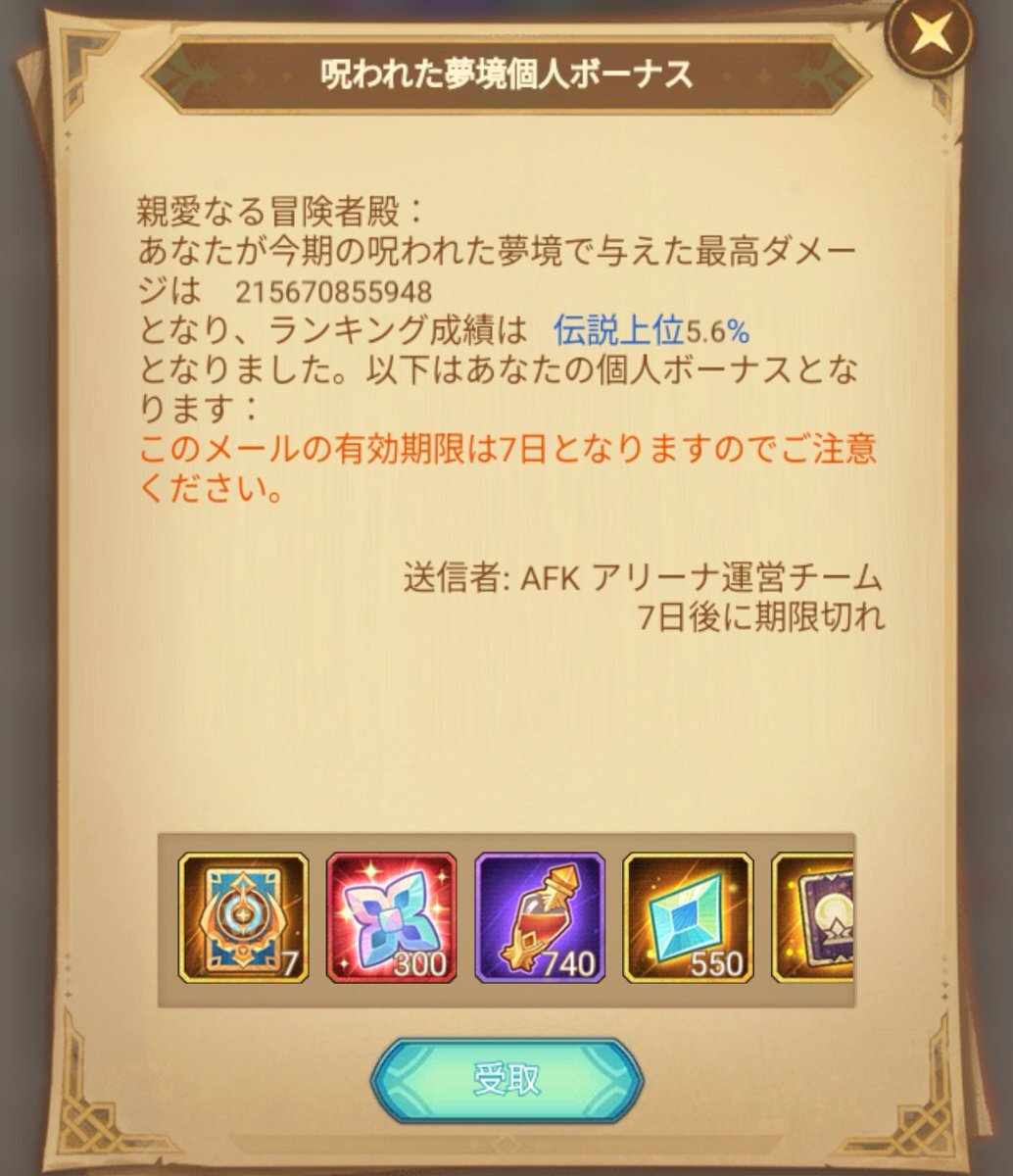View the blue diamond reward of 550
Viewport: 1013px width, 1176px height.
(688, 917)
